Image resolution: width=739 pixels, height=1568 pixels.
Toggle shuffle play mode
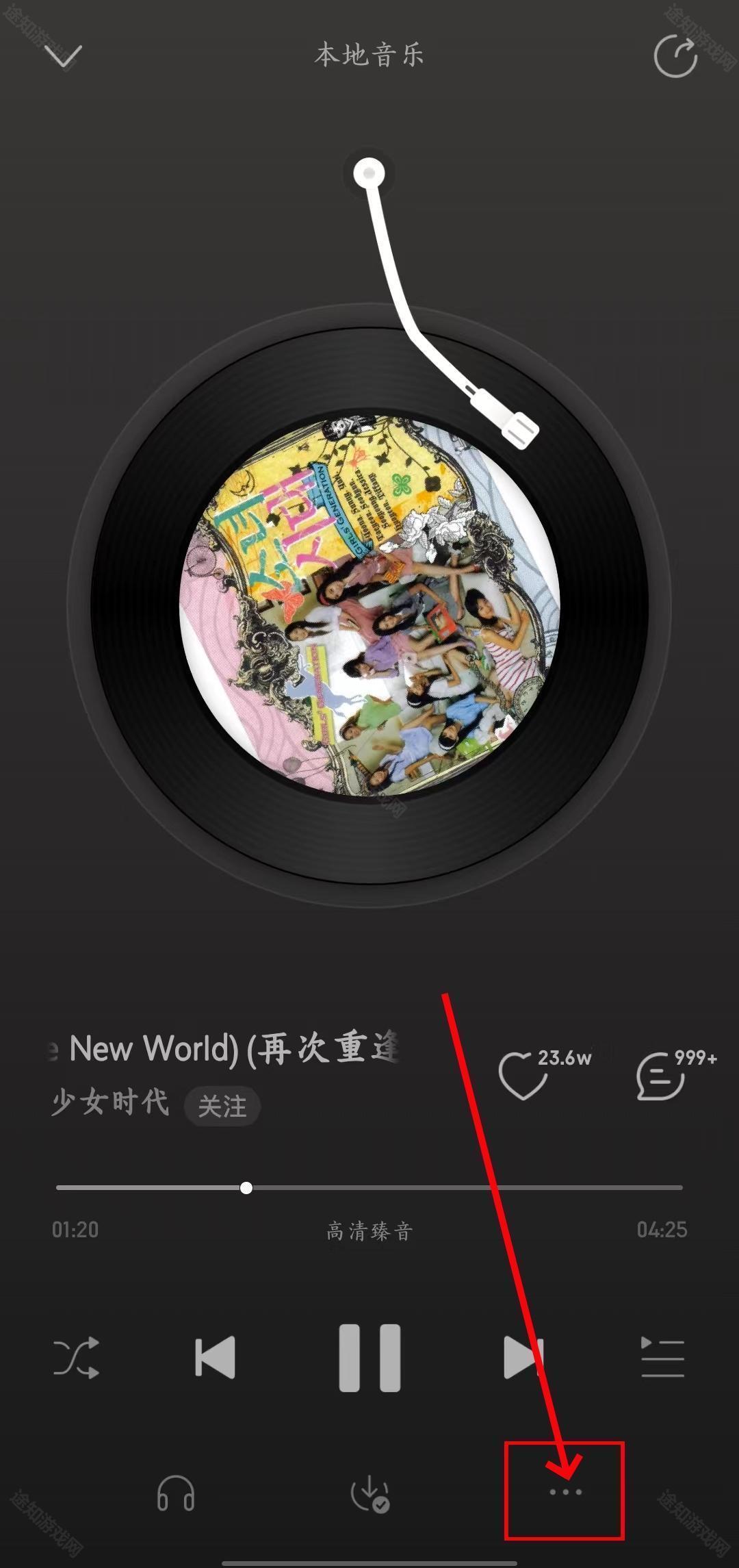click(x=76, y=1358)
